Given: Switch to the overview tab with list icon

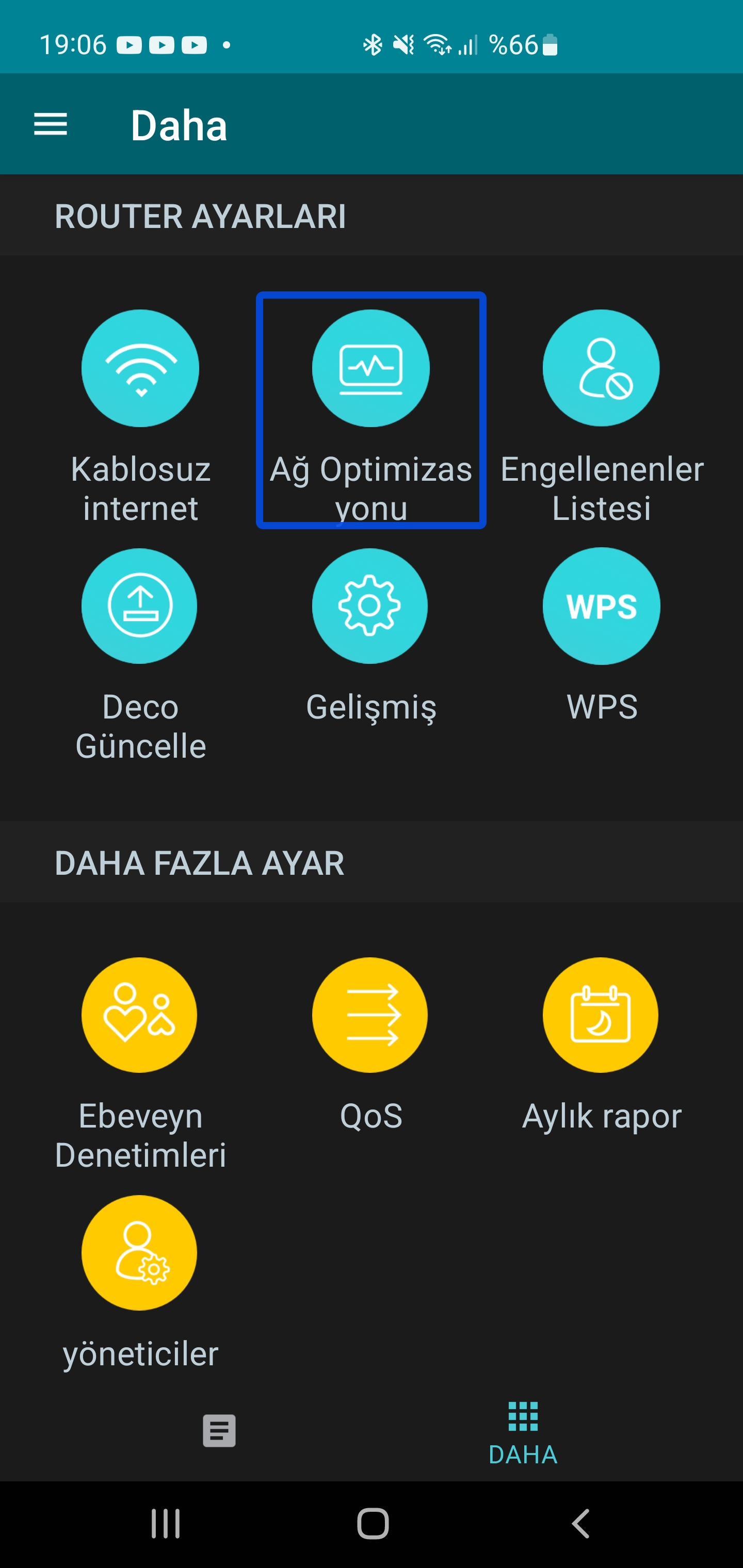Looking at the screenshot, I should pos(219,1430).
